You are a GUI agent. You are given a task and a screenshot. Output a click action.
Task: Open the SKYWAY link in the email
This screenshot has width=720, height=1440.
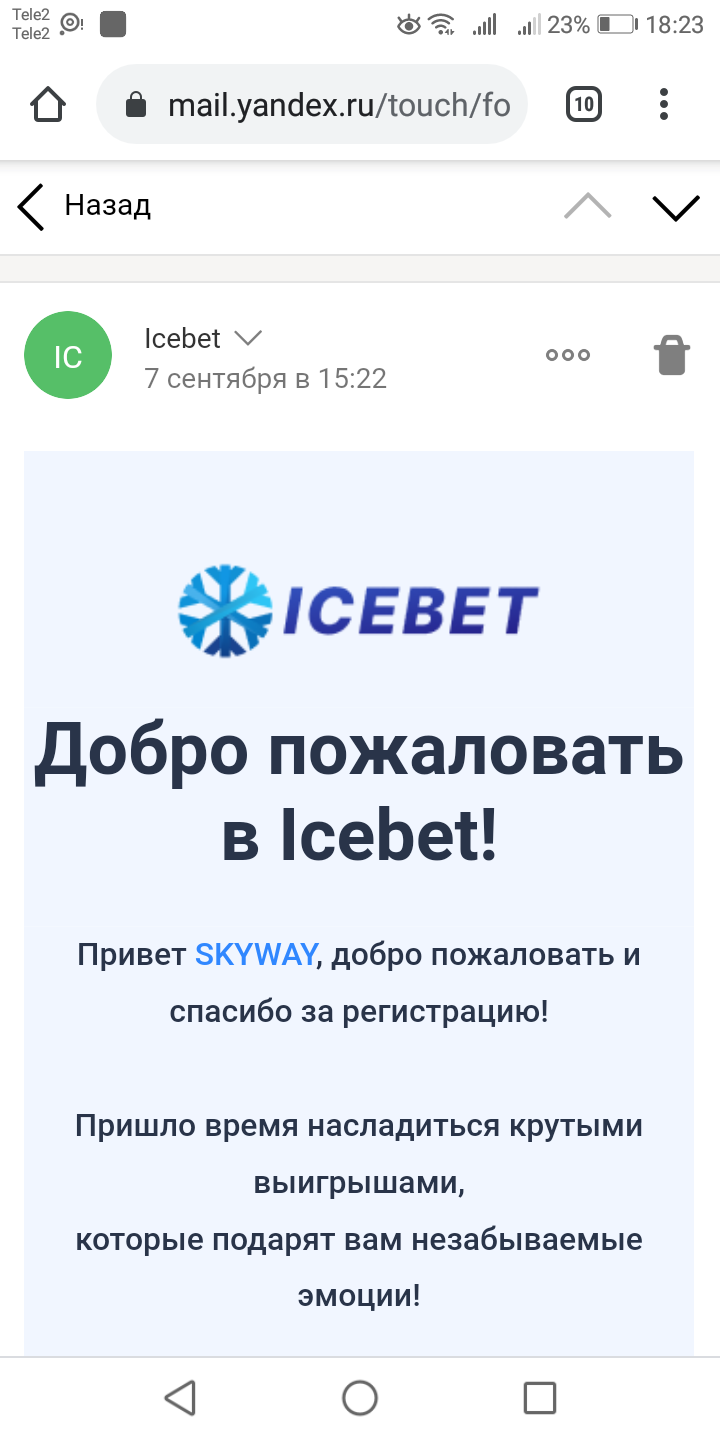click(256, 954)
